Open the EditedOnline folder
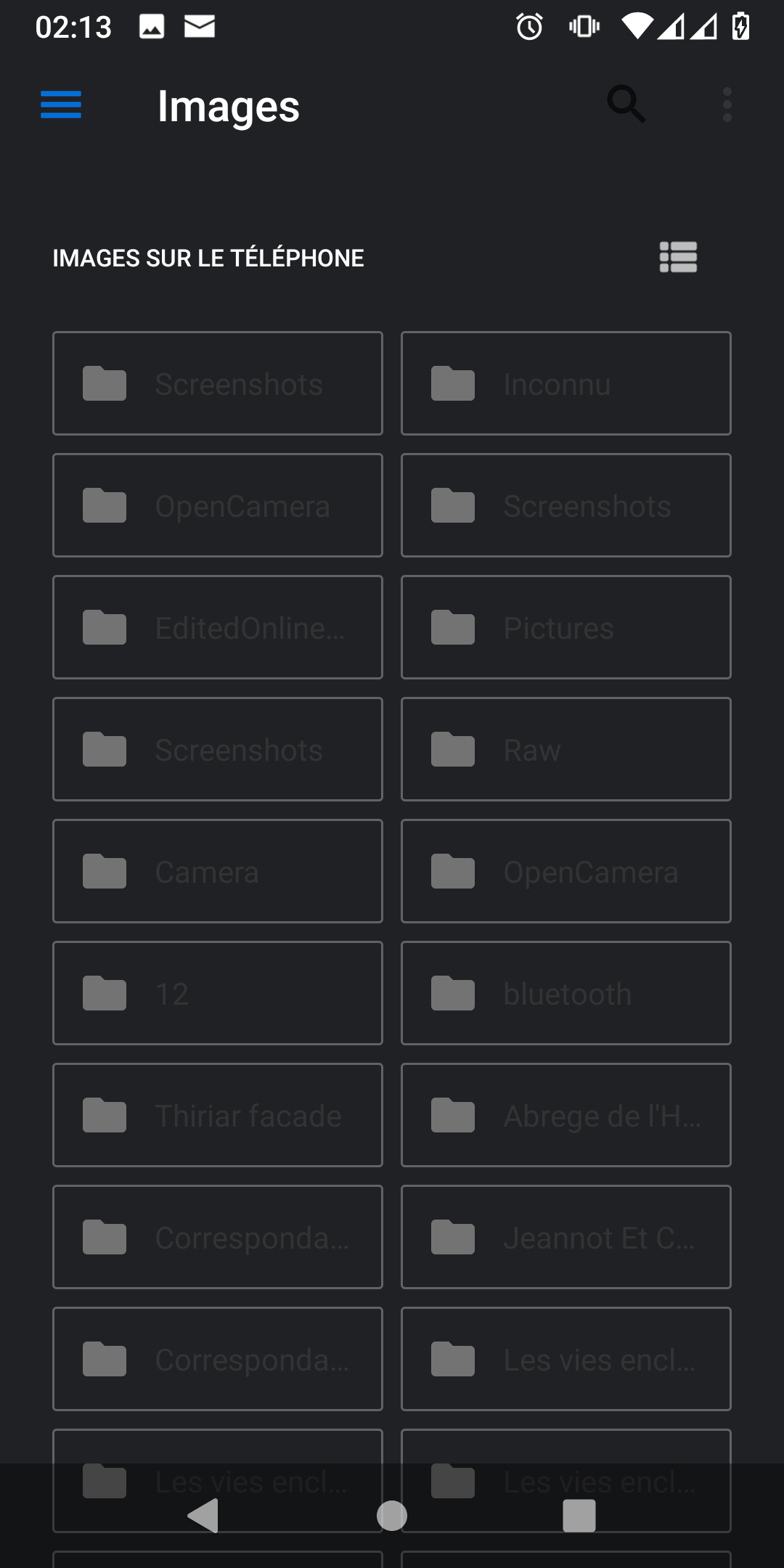784x1568 pixels. [218, 627]
